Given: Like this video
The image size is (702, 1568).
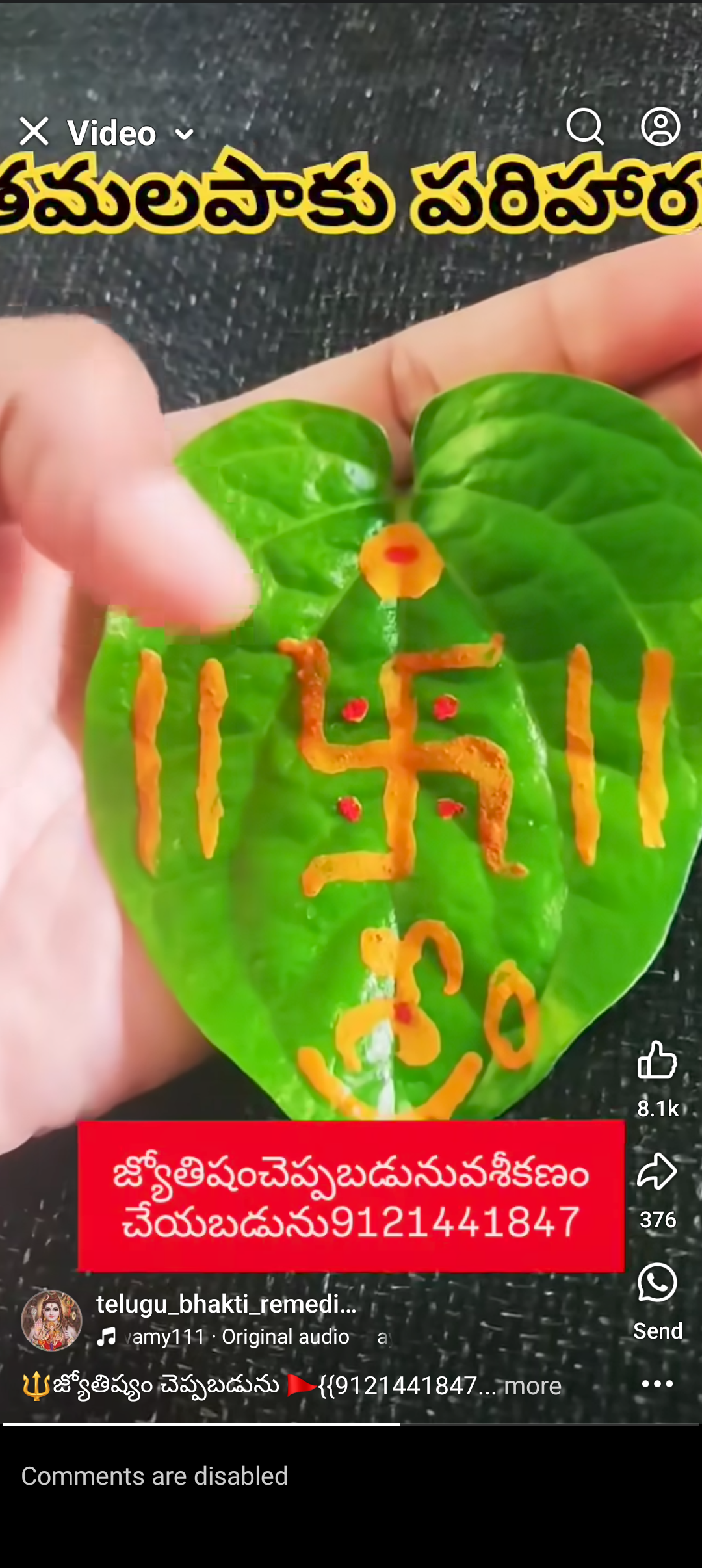Looking at the screenshot, I should 657,1061.
